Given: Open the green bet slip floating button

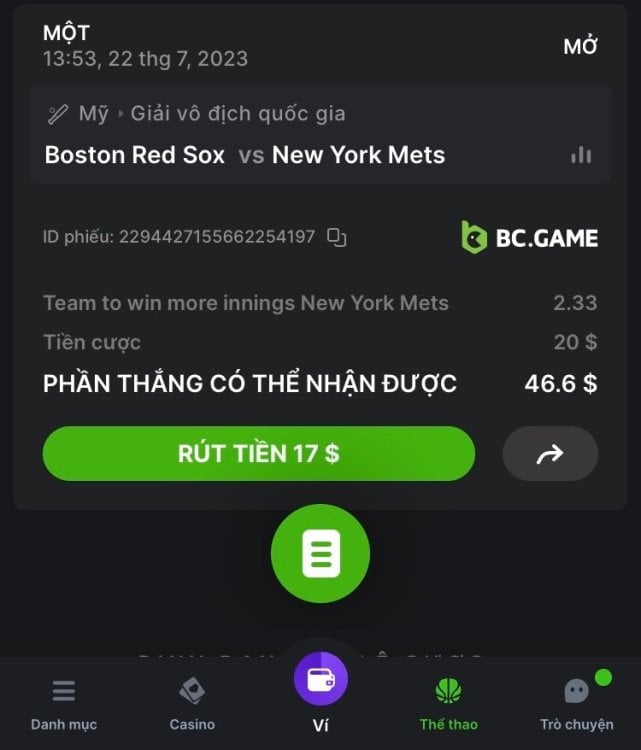Looking at the screenshot, I should click(x=320, y=553).
